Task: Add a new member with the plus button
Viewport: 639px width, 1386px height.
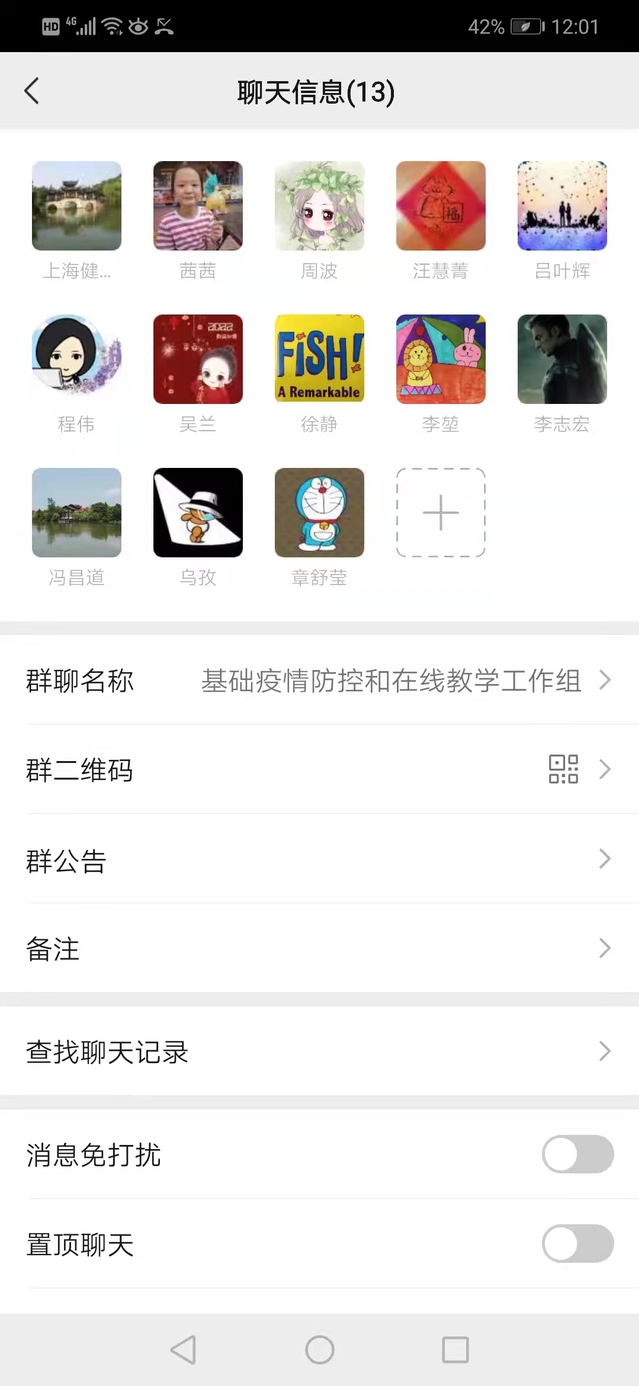Action: [x=440, y=513]
